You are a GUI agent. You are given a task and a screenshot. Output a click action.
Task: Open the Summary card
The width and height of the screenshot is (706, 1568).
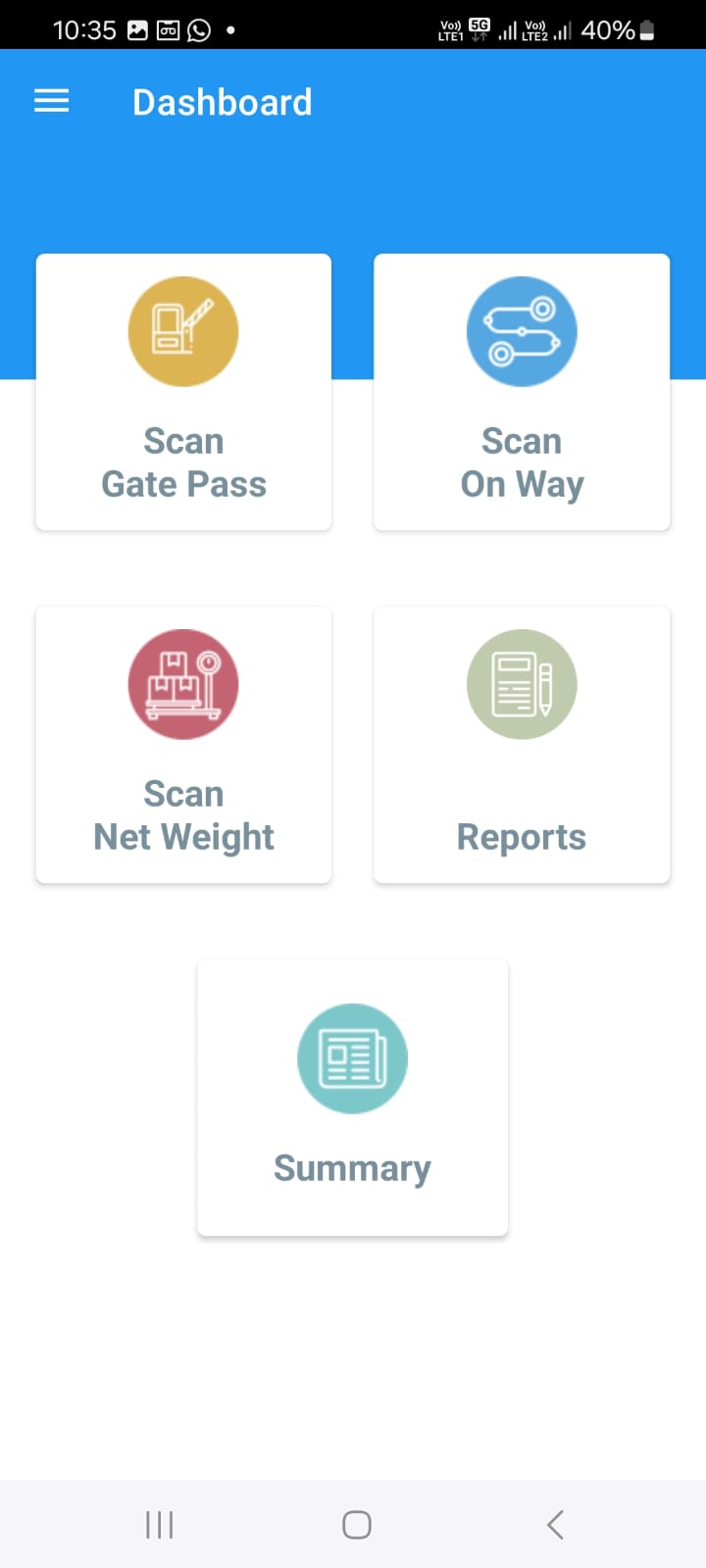(x=352, y=1098)
